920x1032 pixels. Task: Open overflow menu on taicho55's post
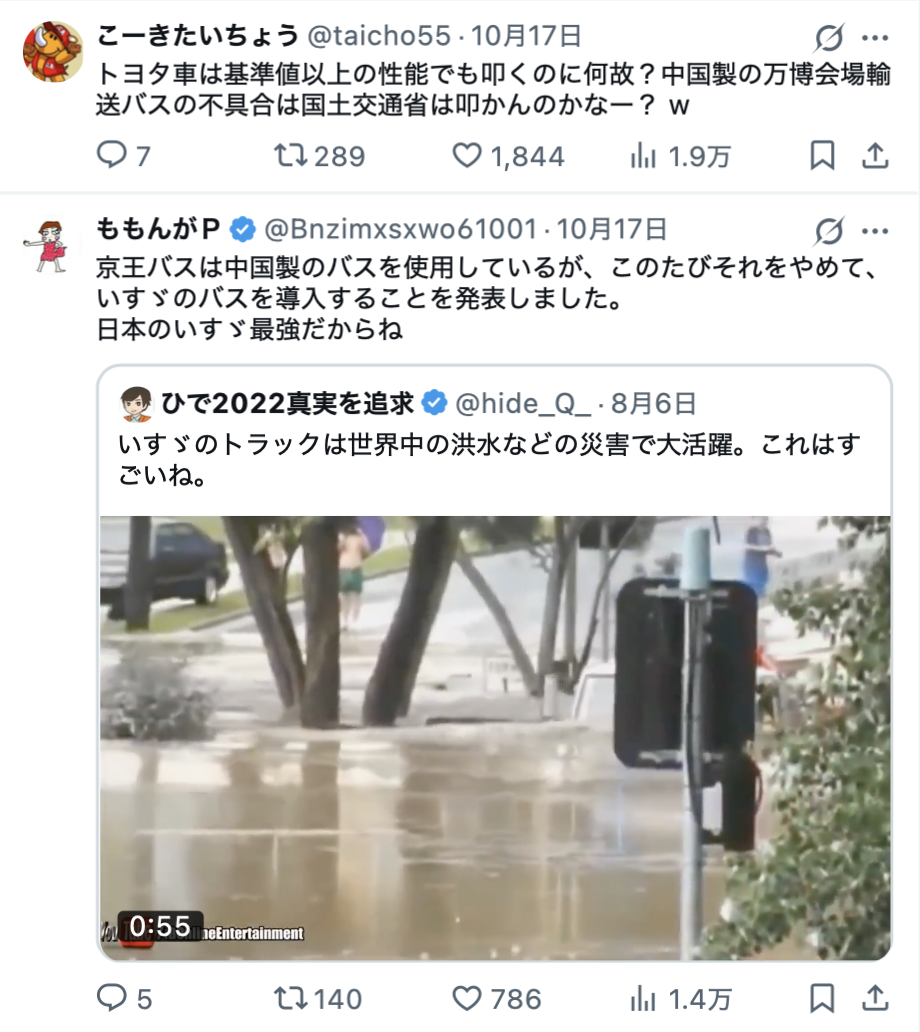[875, 38]
